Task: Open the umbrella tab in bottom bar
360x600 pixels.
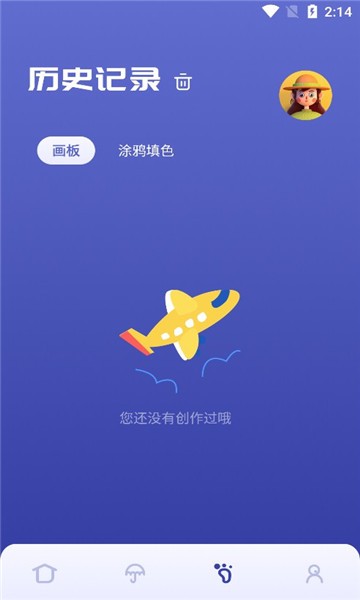Action: (135, 573)
